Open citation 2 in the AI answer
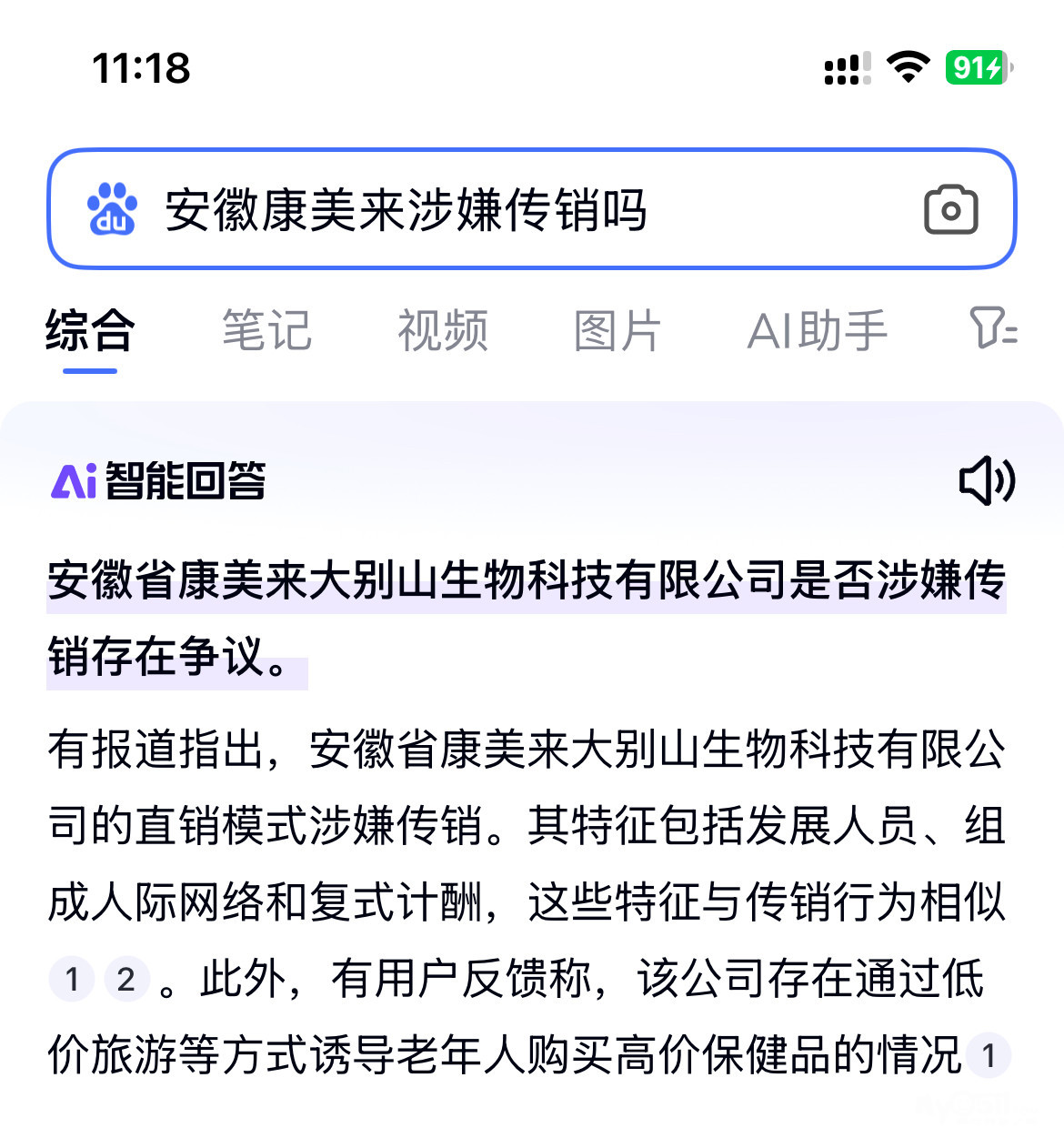1064x1138 pixels. tap(126, 980)
